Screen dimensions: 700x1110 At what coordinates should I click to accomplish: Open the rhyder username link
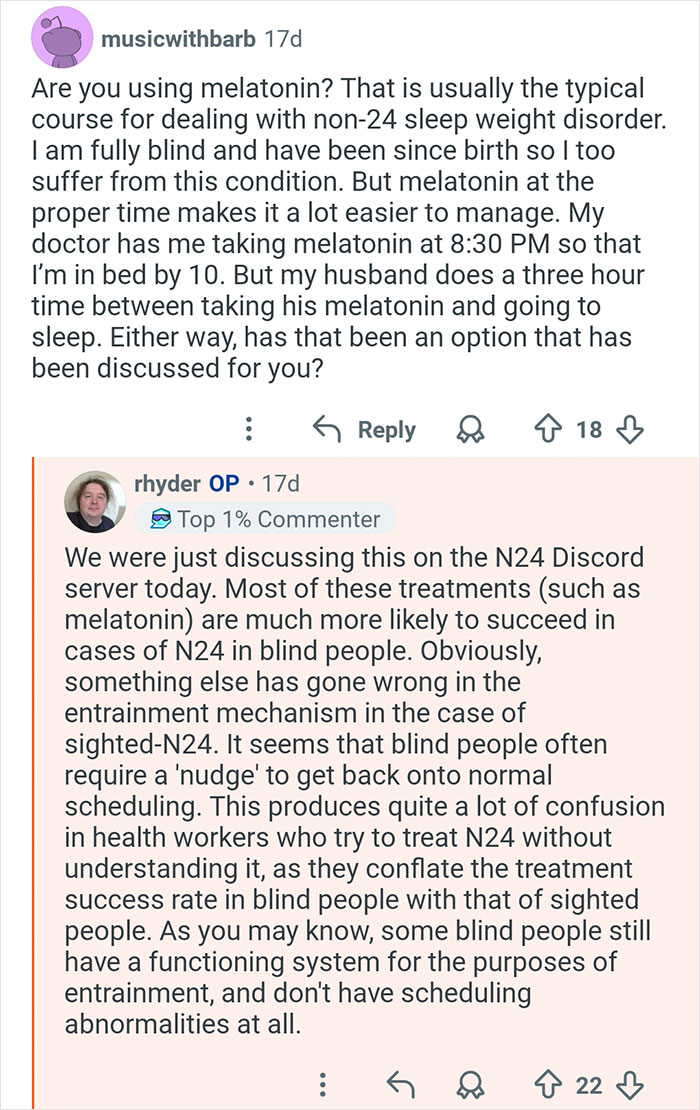click(166, 484)
